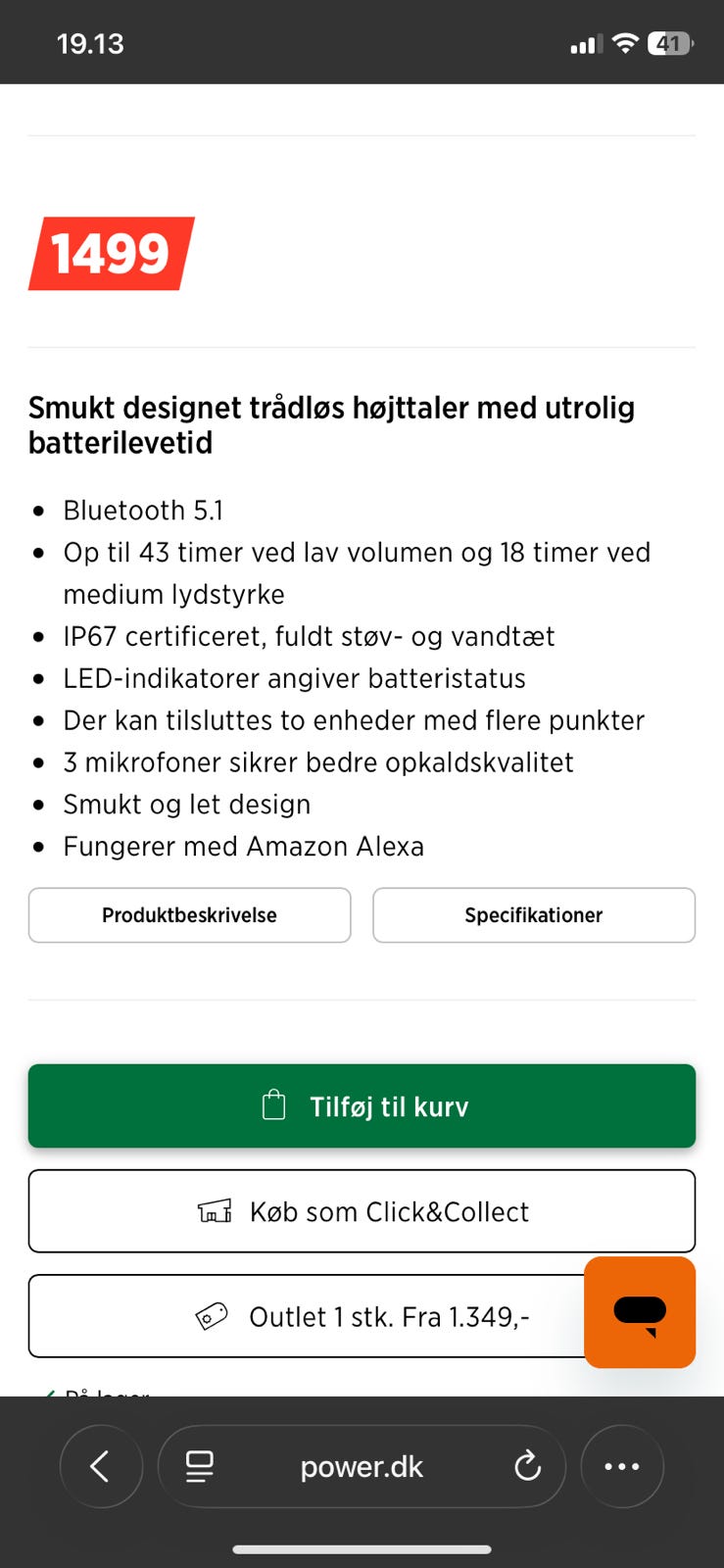Tap the back navigation arrow

coord(101,1466)
